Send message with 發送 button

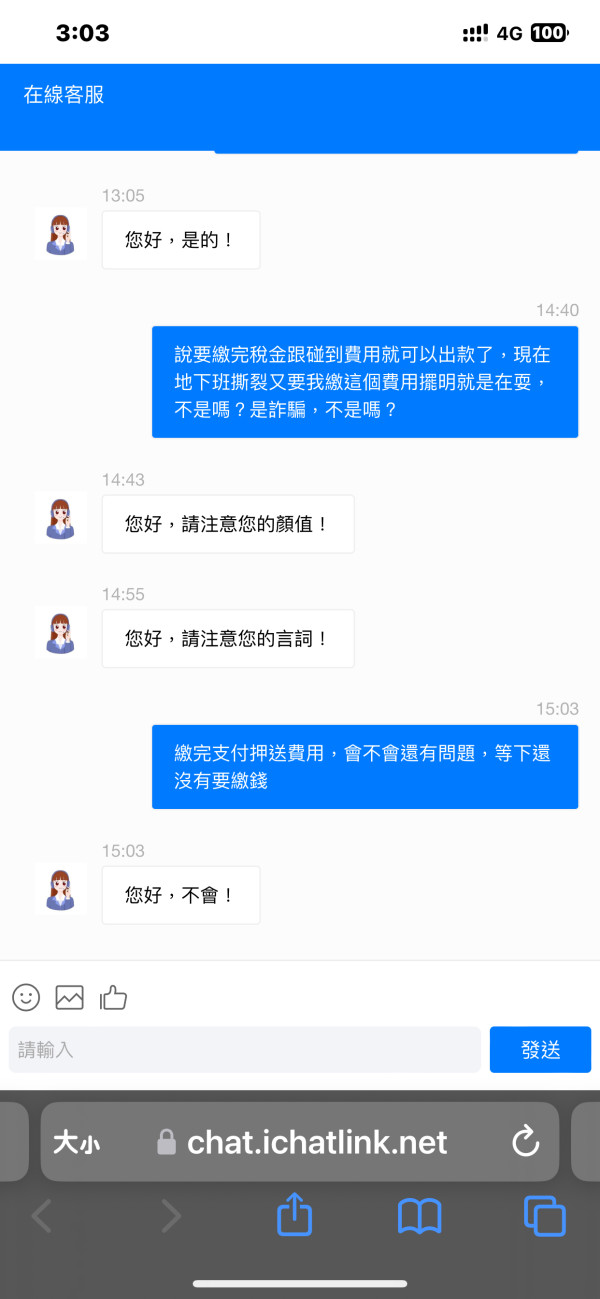pyautogui.click(x=540, y=1050)
